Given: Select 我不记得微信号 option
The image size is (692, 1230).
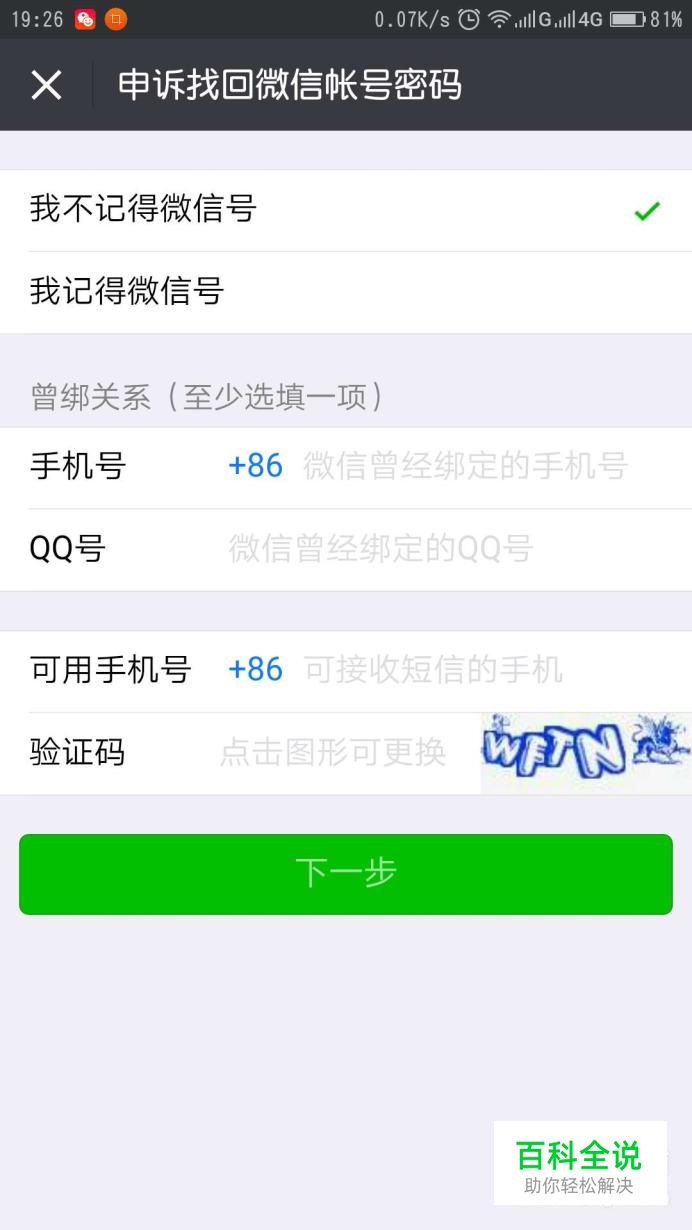Looking at the screenshot, I should (345, 210).
